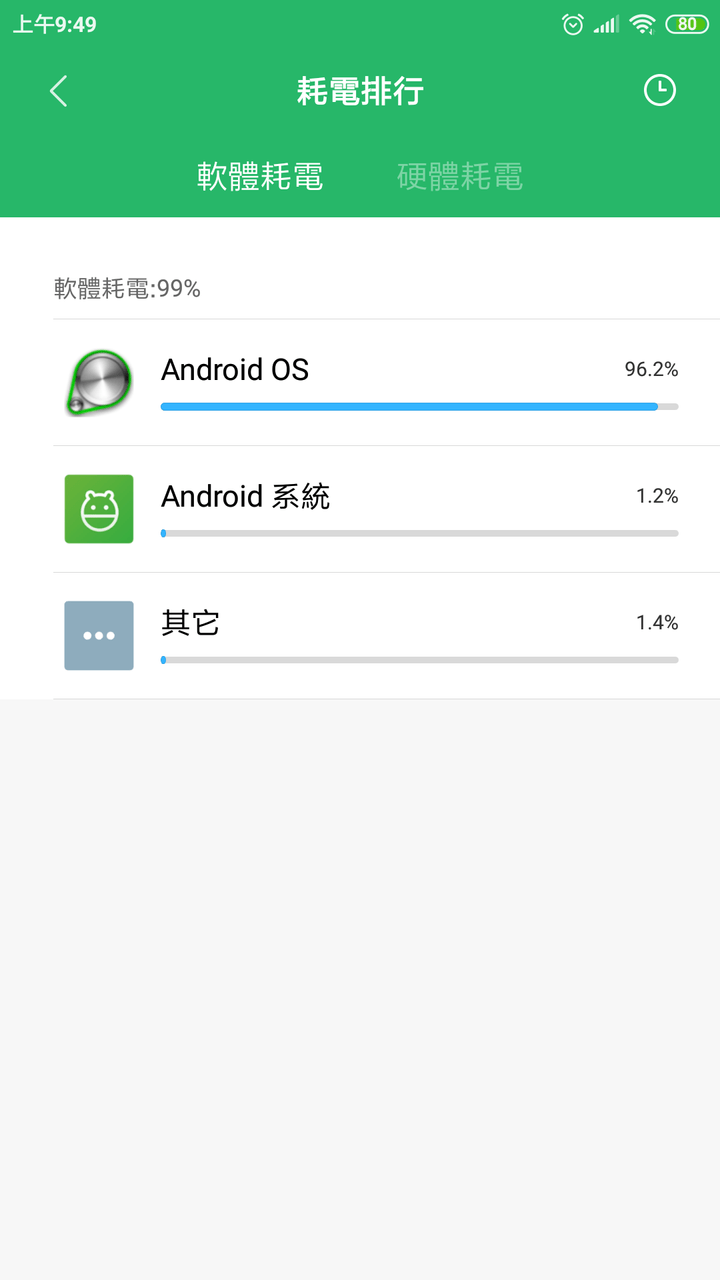The height and width of the screenshot is (1280, 720).
Task: Tap the Android OS 96.2% progress bar
Action: click(x=420, y=406)
